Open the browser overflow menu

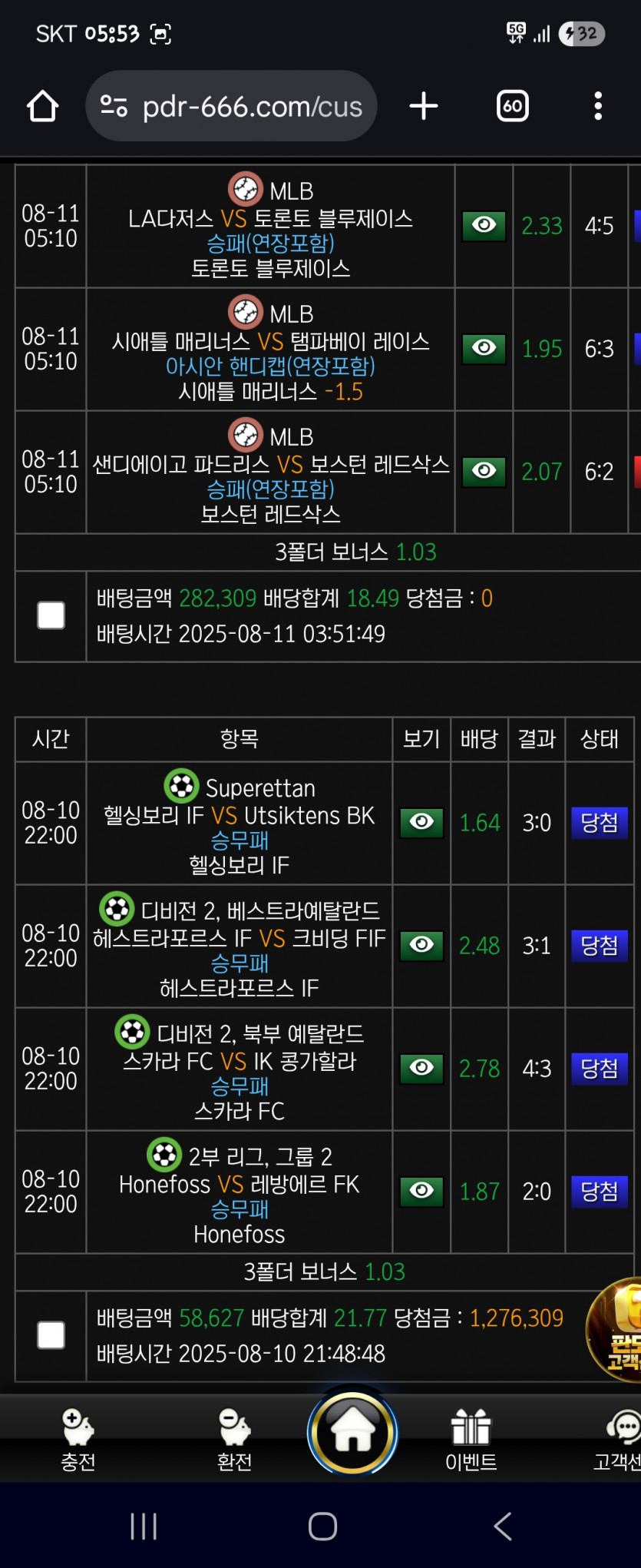598,106
